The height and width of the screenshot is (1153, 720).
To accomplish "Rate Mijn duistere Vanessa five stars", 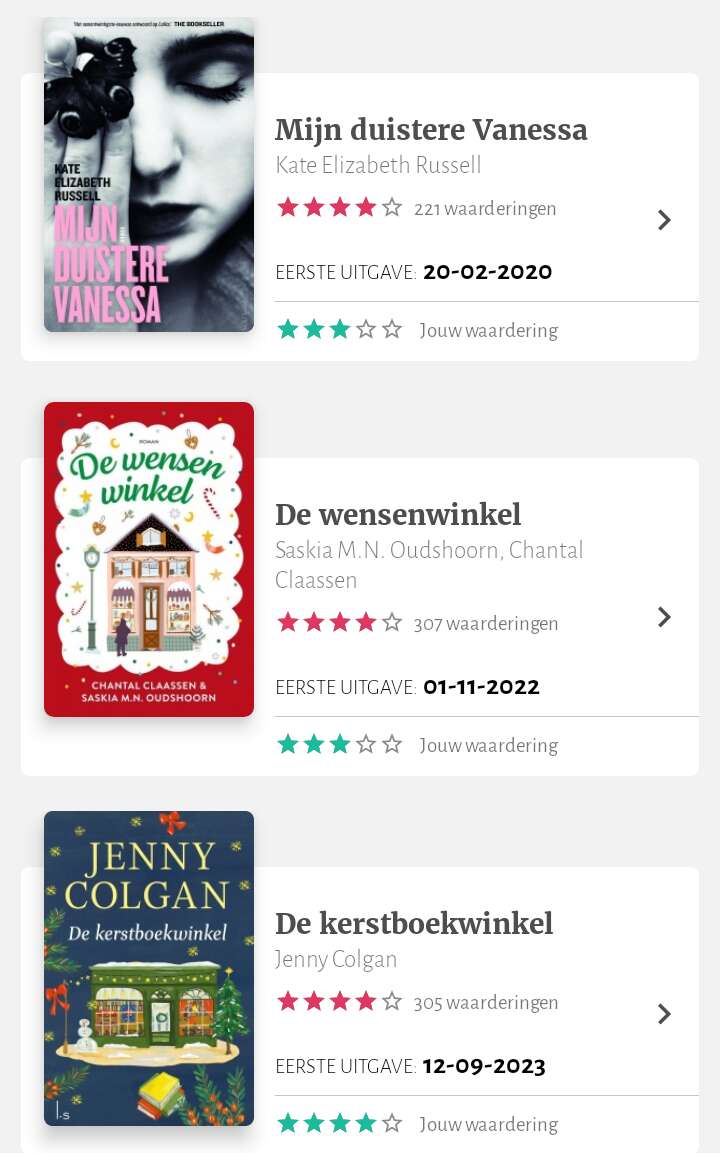I will click(x=392, y=329).
